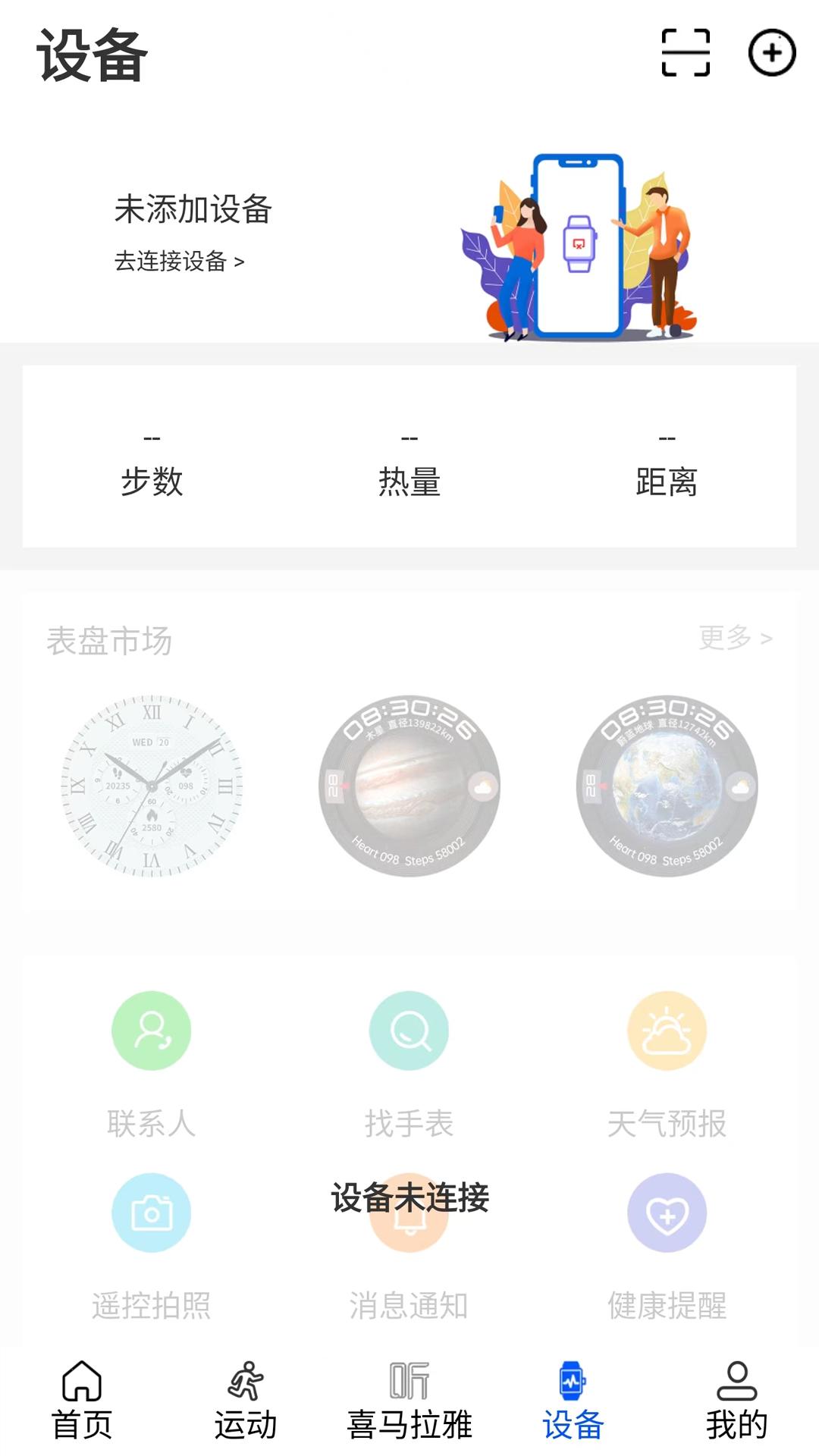Select the Roman numeral analog watch face

pos(152,785)
